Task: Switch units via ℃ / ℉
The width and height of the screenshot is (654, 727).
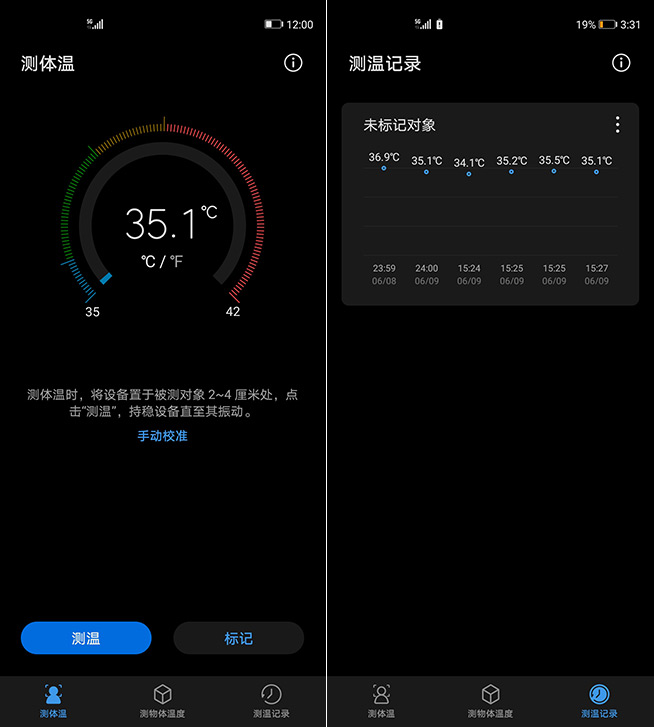Action: point(162,261)
